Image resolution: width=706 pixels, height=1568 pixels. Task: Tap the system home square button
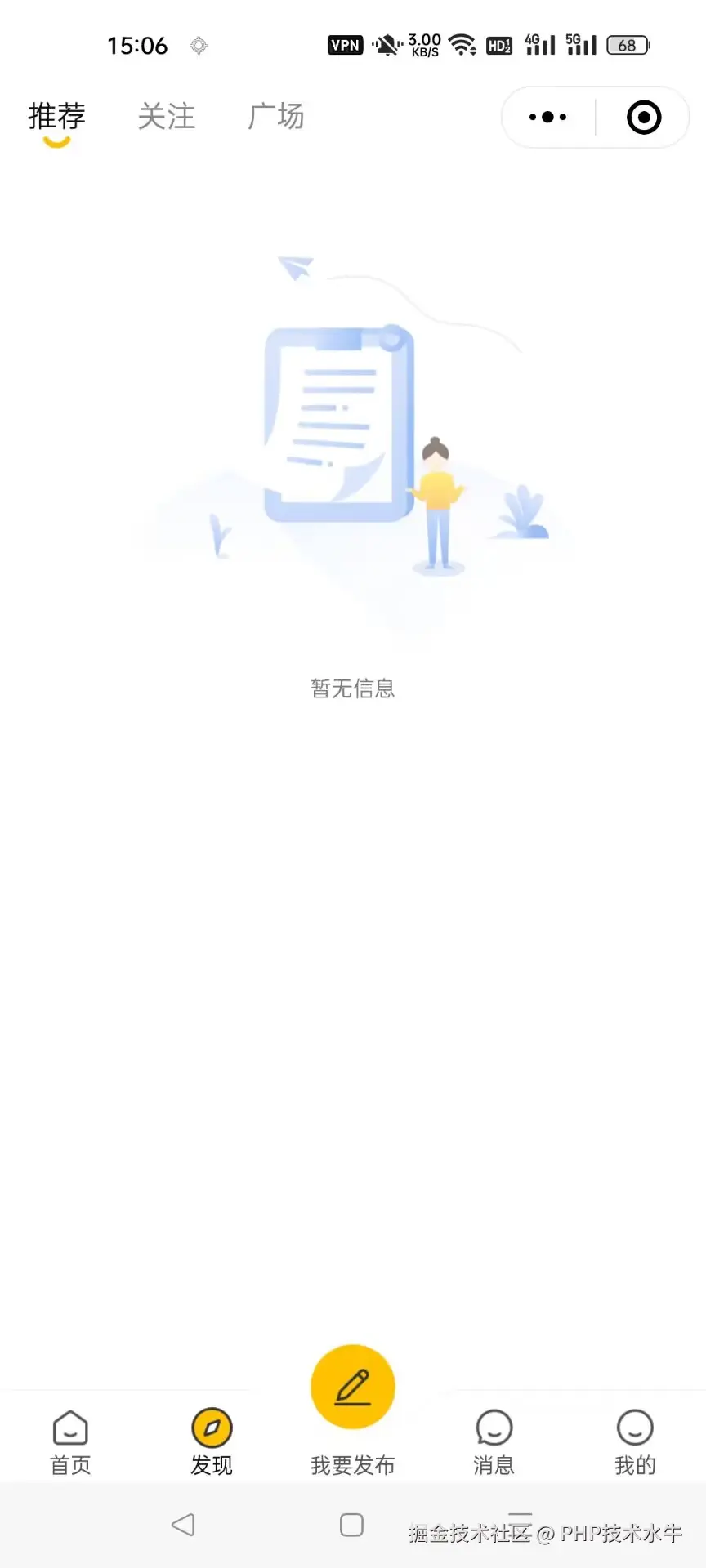point(351,1525)
